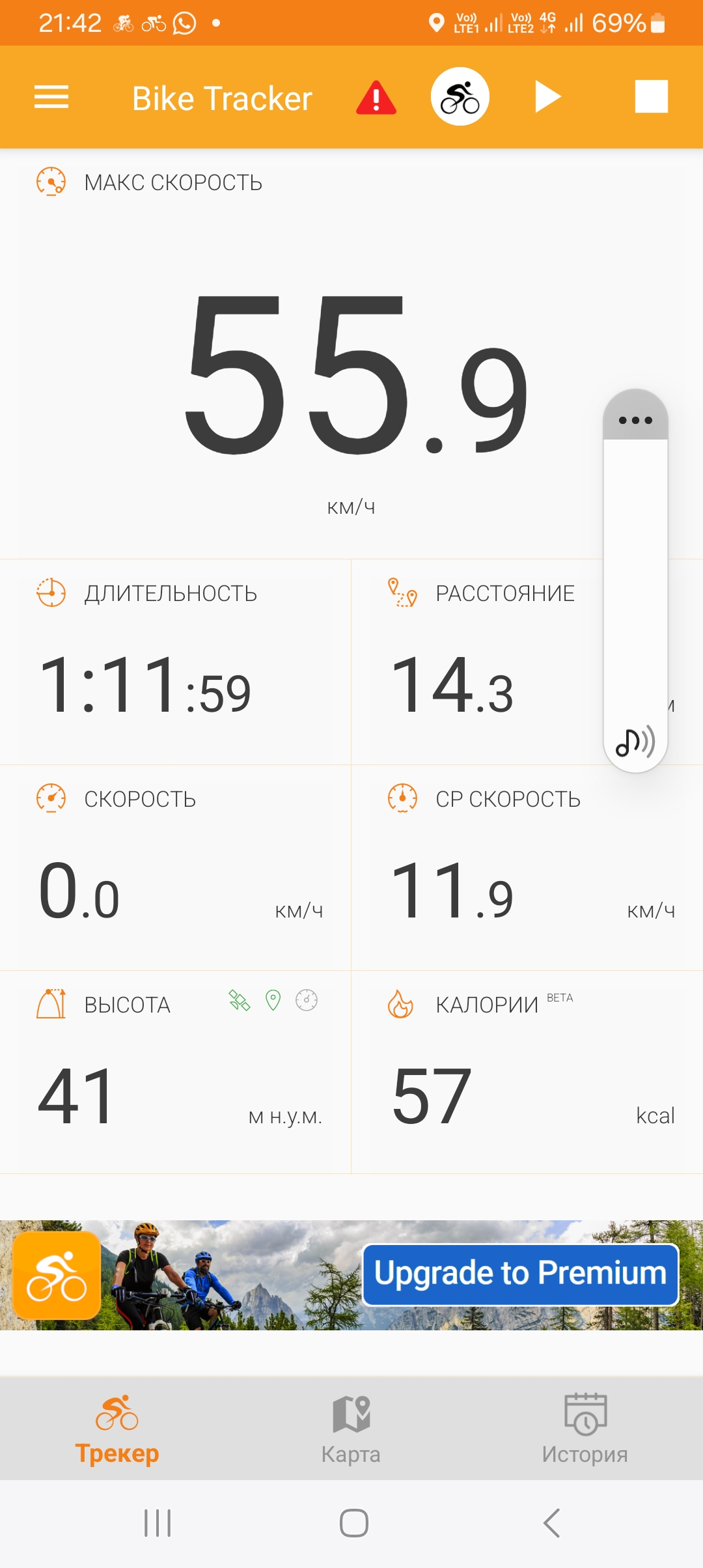Open recent apps from the navigation bar
The height and width of the screenshot is (1568, 703).
158,1523
